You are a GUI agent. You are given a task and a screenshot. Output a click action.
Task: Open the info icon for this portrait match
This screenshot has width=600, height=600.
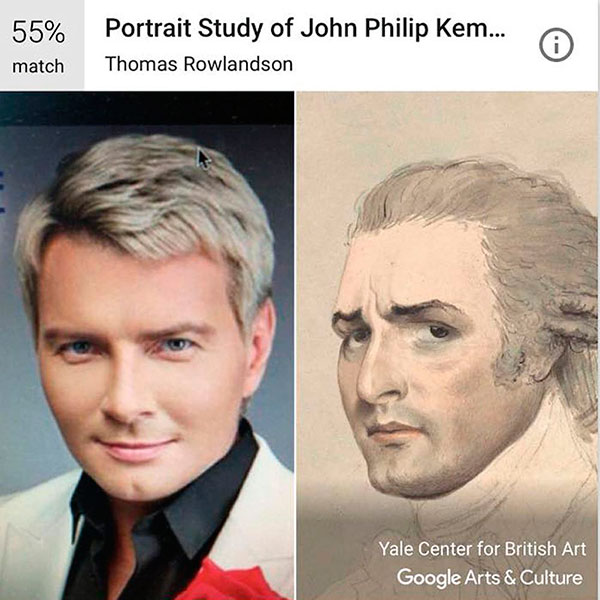tap(555, 45)
